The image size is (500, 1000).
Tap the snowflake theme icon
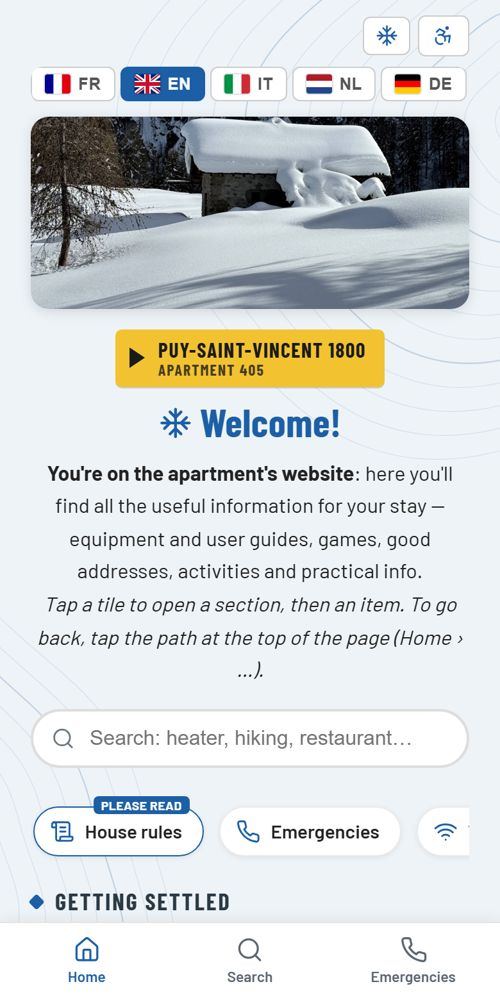[x=386, y=36]
